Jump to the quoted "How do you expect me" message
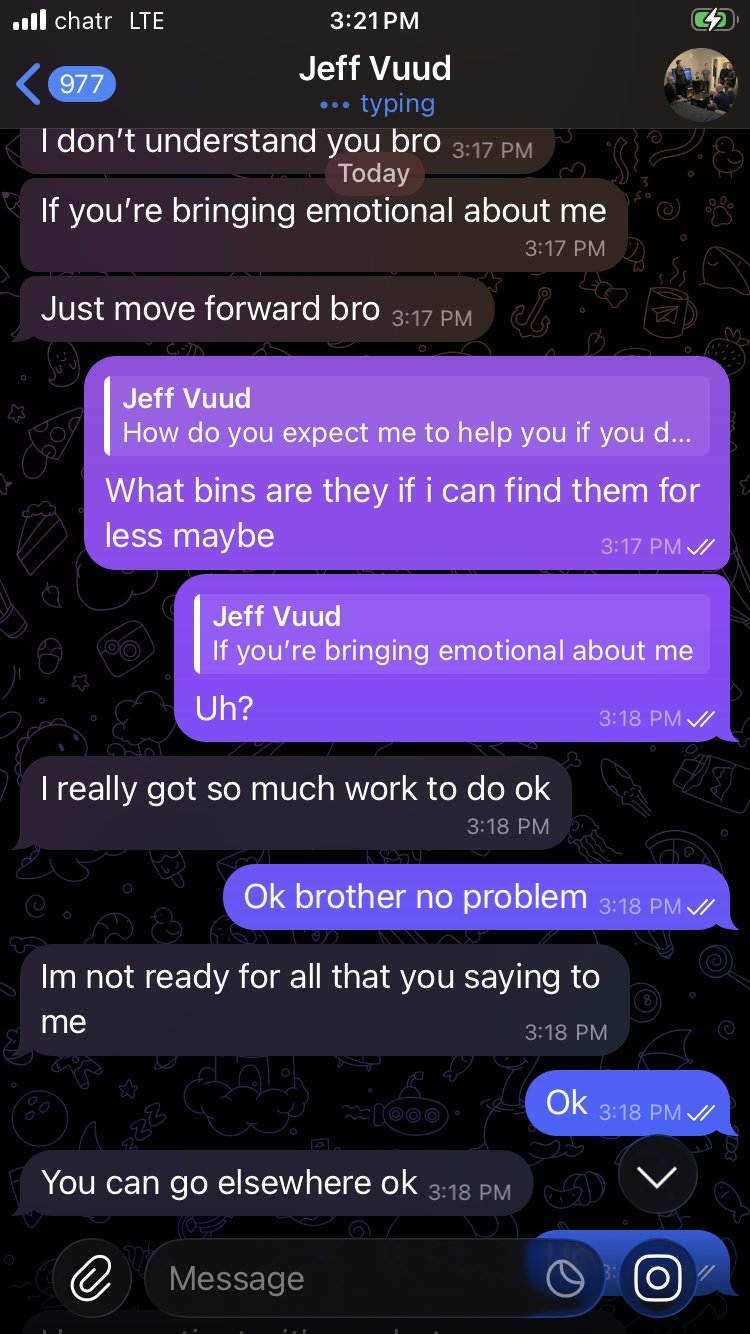This screenshot has height=1334, width=750. (x=407, y=416)
